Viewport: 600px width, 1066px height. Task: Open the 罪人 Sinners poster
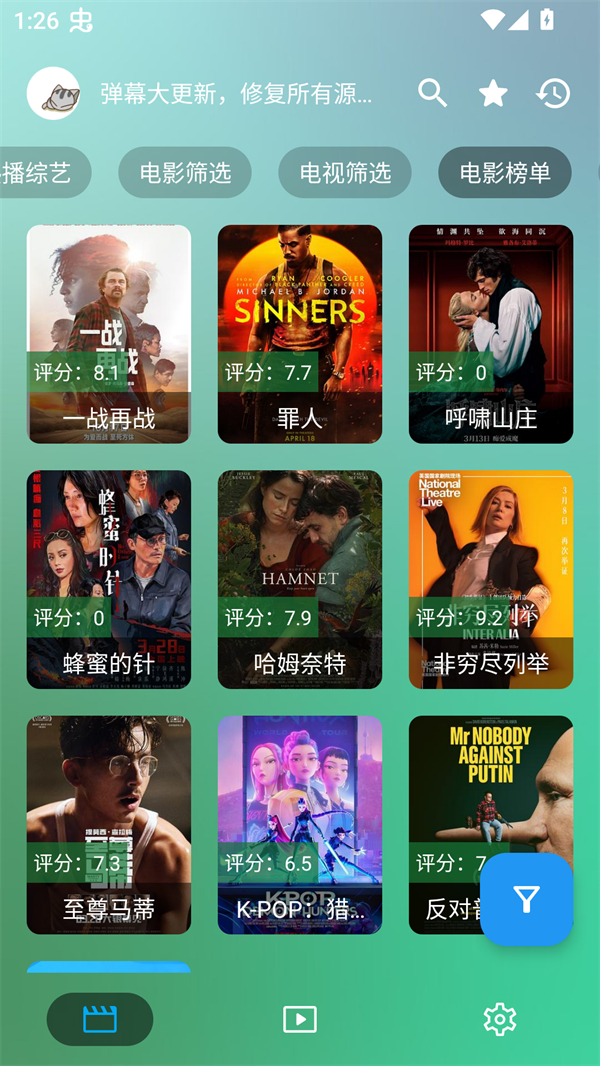300,334
